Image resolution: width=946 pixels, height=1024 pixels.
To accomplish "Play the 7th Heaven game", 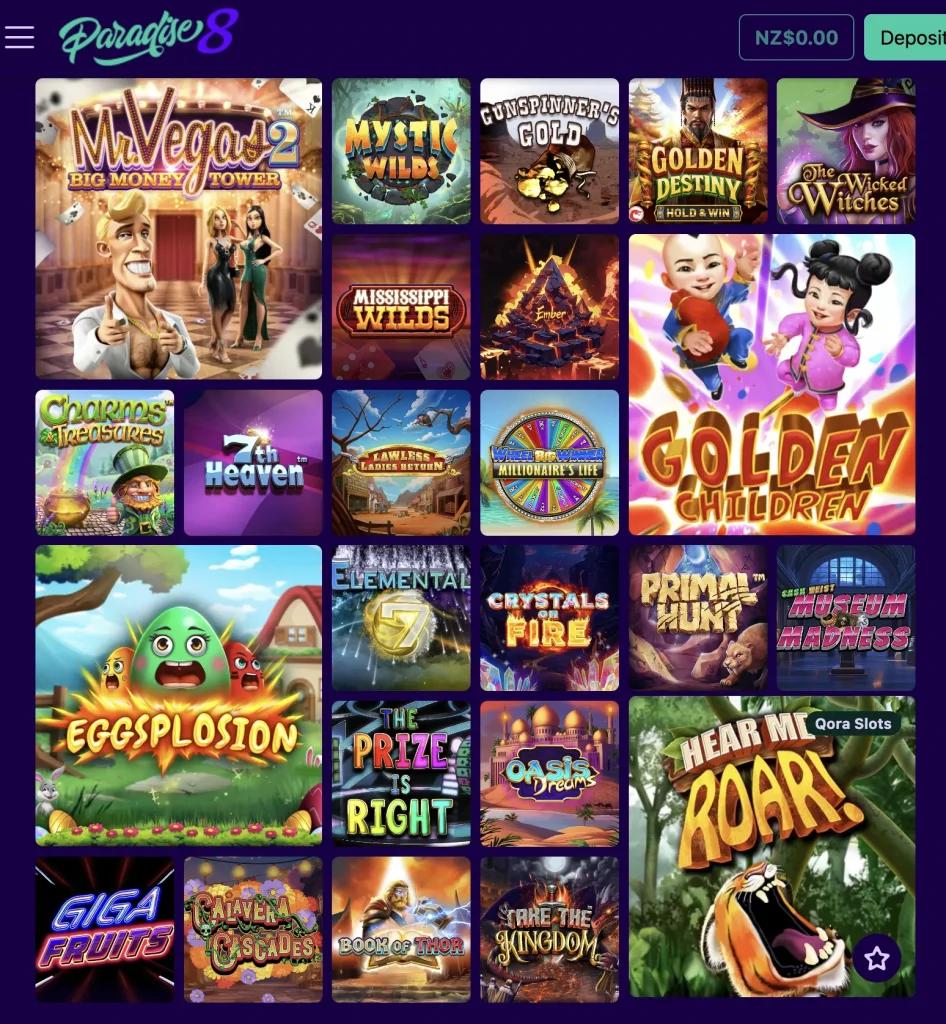I will coord(253,463).
